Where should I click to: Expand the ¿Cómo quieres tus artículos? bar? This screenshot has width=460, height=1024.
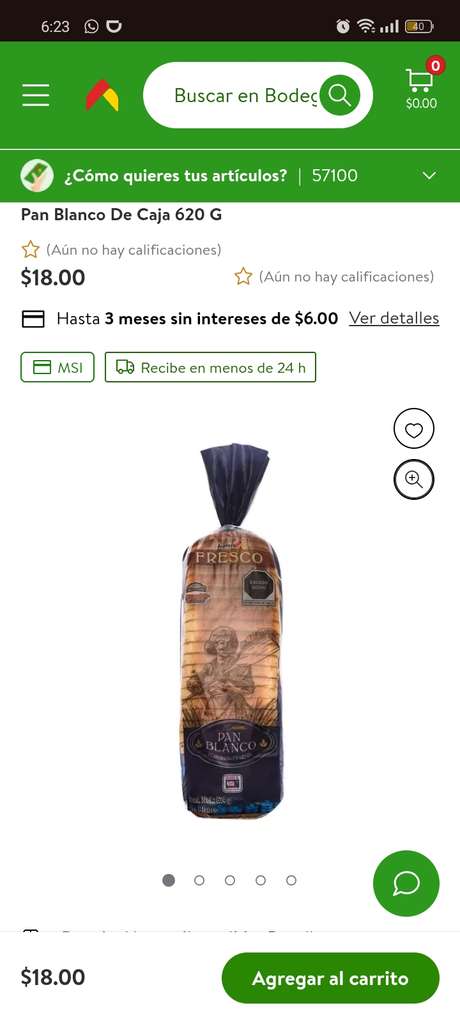coord(230,176)
